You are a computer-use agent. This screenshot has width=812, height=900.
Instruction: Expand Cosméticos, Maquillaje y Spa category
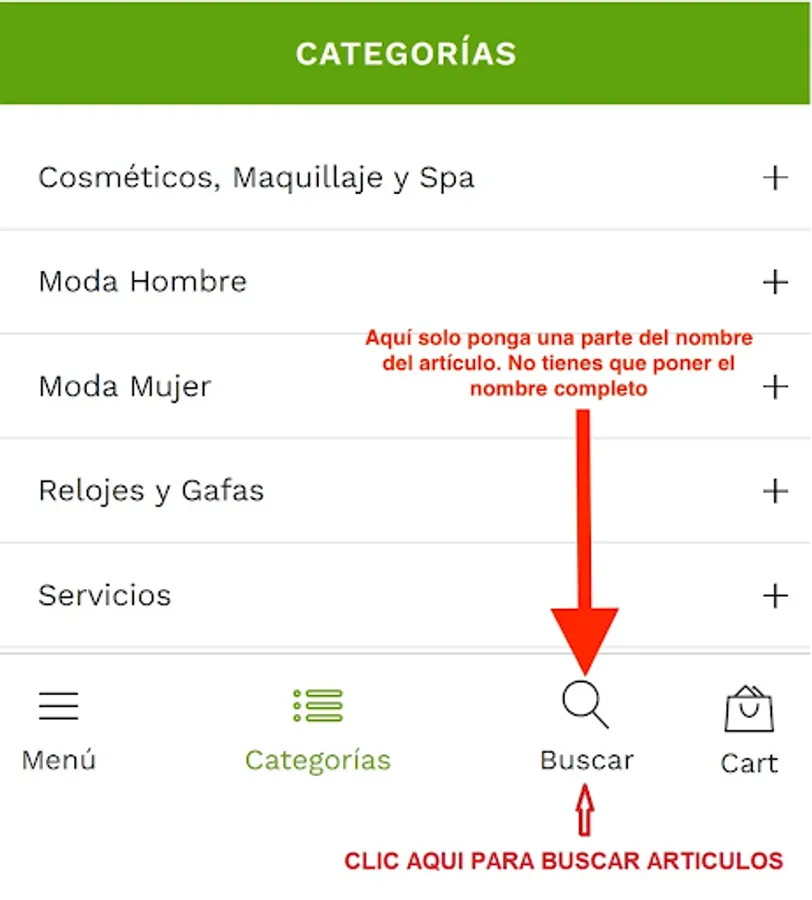click(x=771, y=178)
